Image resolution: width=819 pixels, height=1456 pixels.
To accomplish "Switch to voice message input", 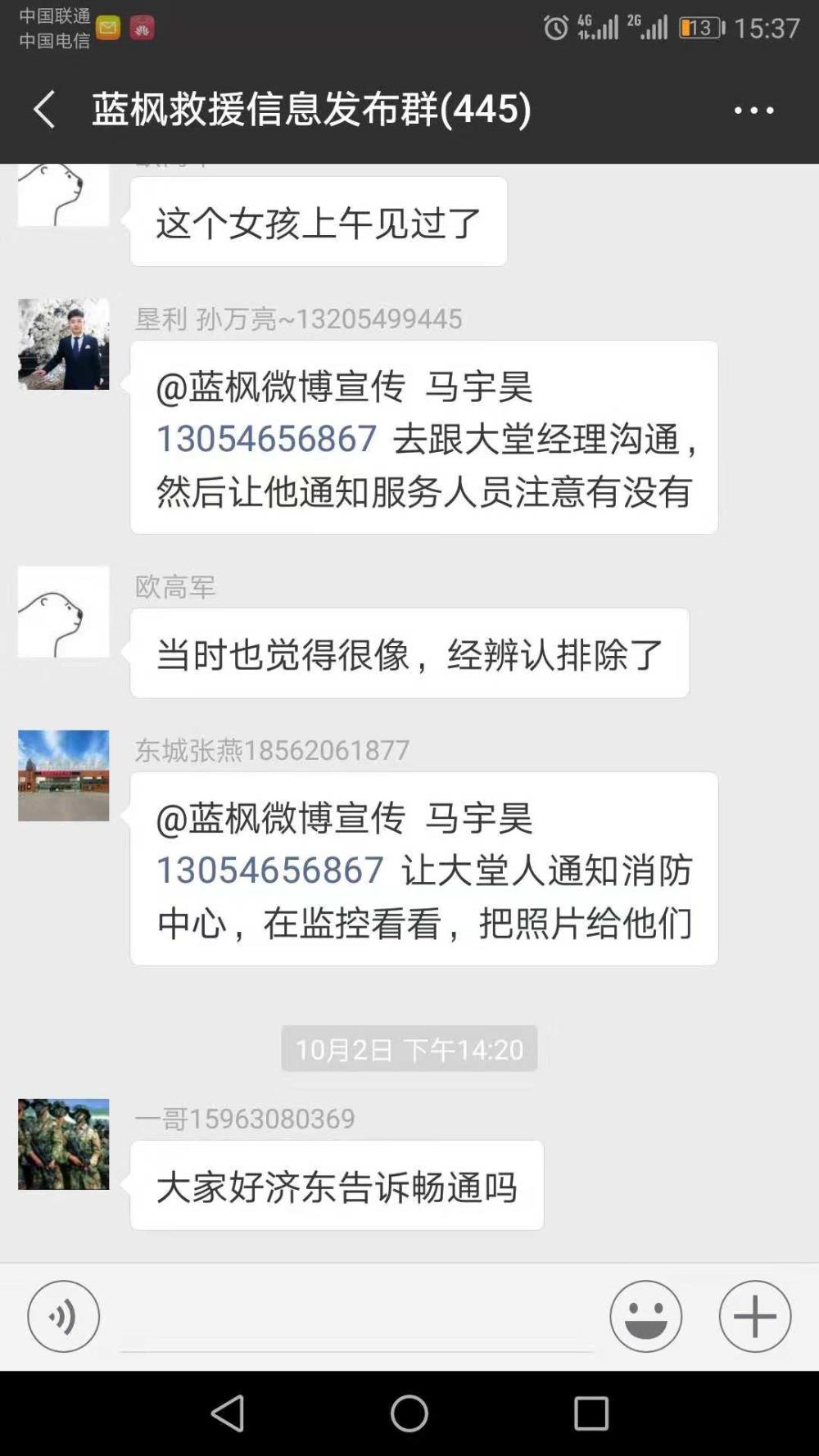I will click(64, 1317).
